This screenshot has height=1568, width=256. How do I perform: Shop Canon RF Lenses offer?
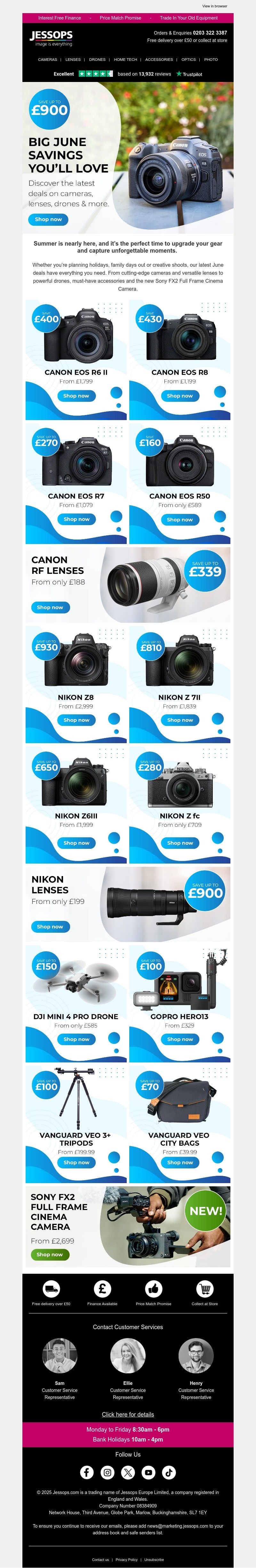click(50, 607)
